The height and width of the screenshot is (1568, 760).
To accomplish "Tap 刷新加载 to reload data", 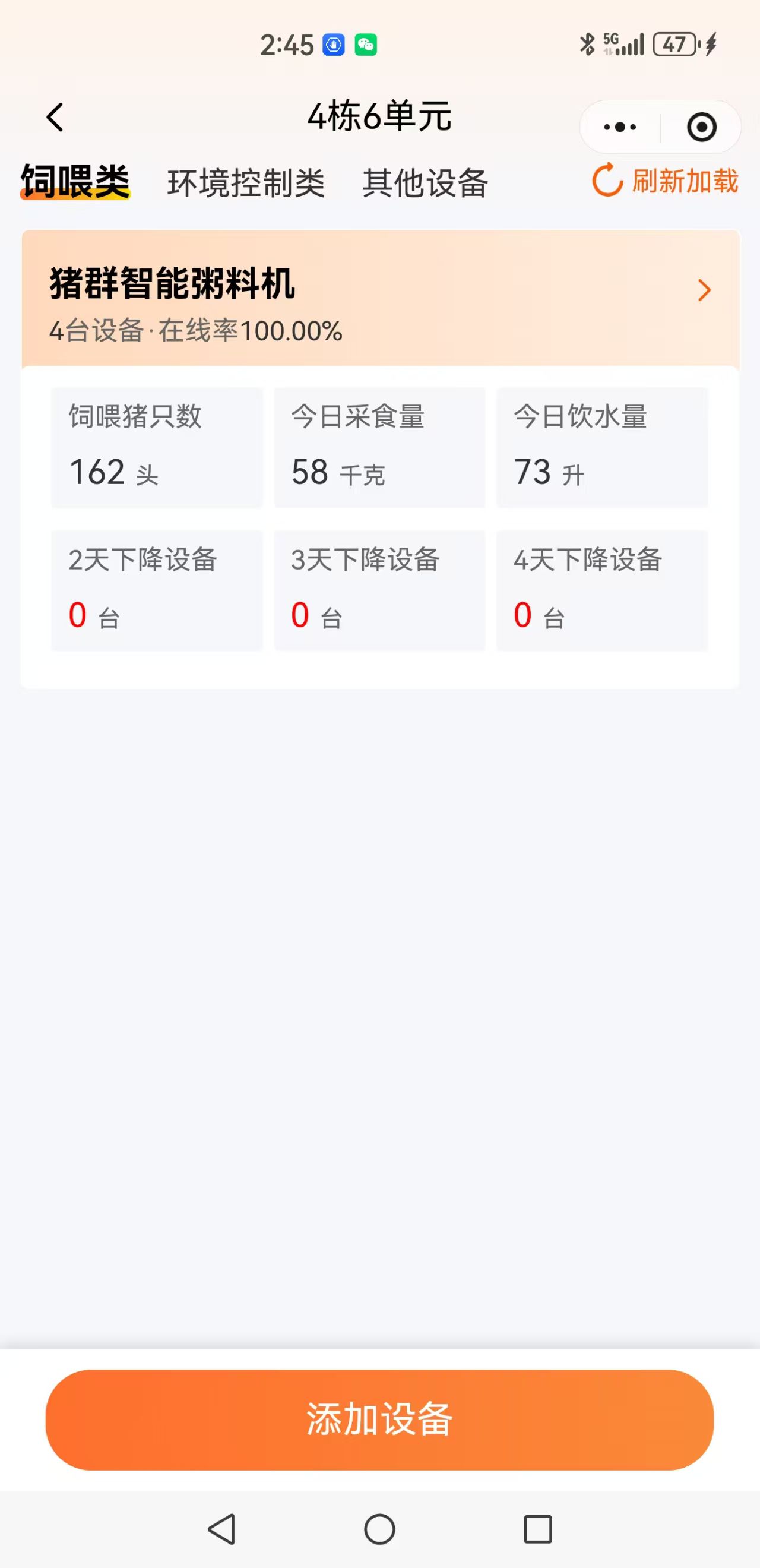I will click(x=665, y=181).
